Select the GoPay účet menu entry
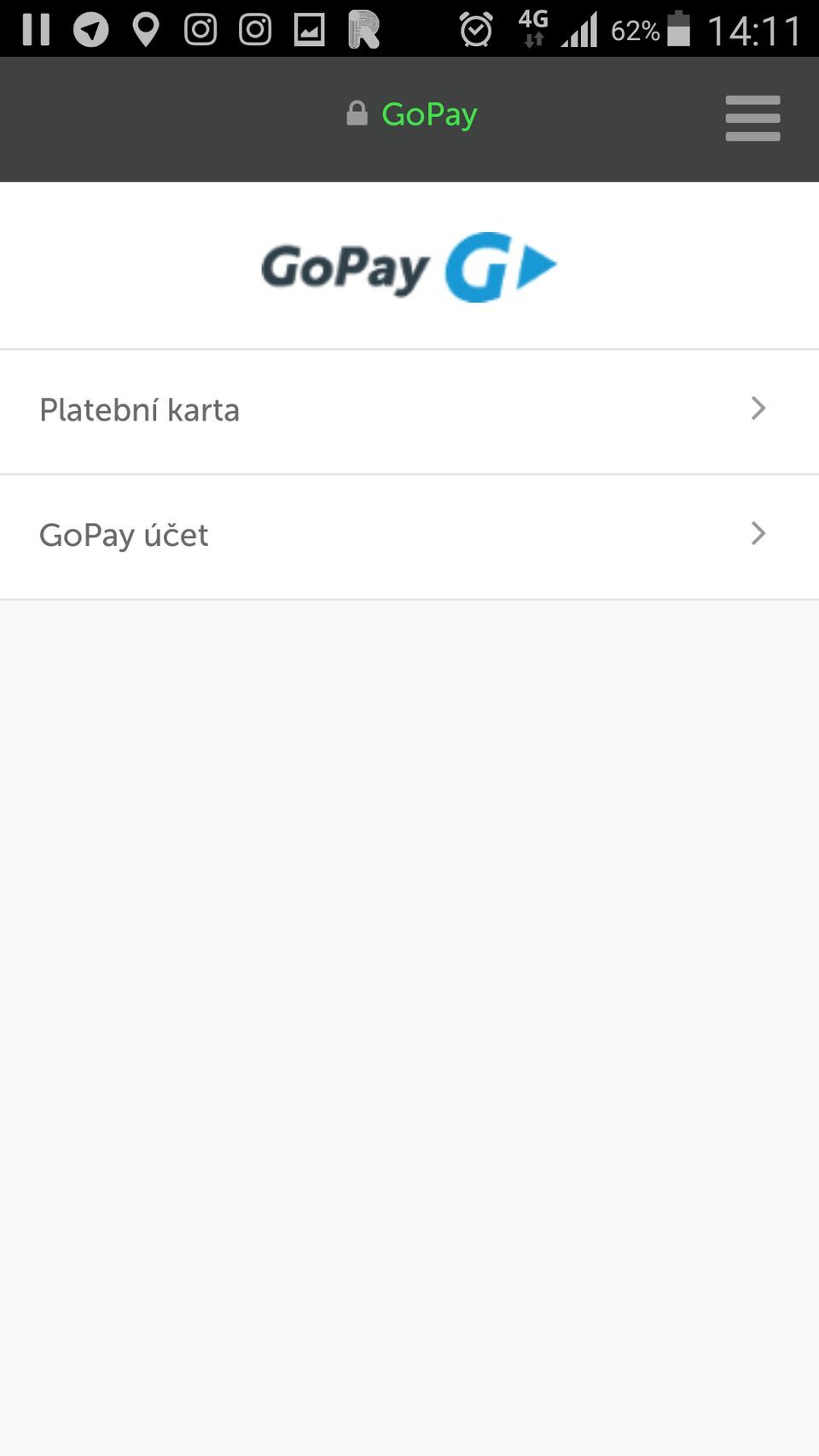819x1456 pixels. point(124,536)
